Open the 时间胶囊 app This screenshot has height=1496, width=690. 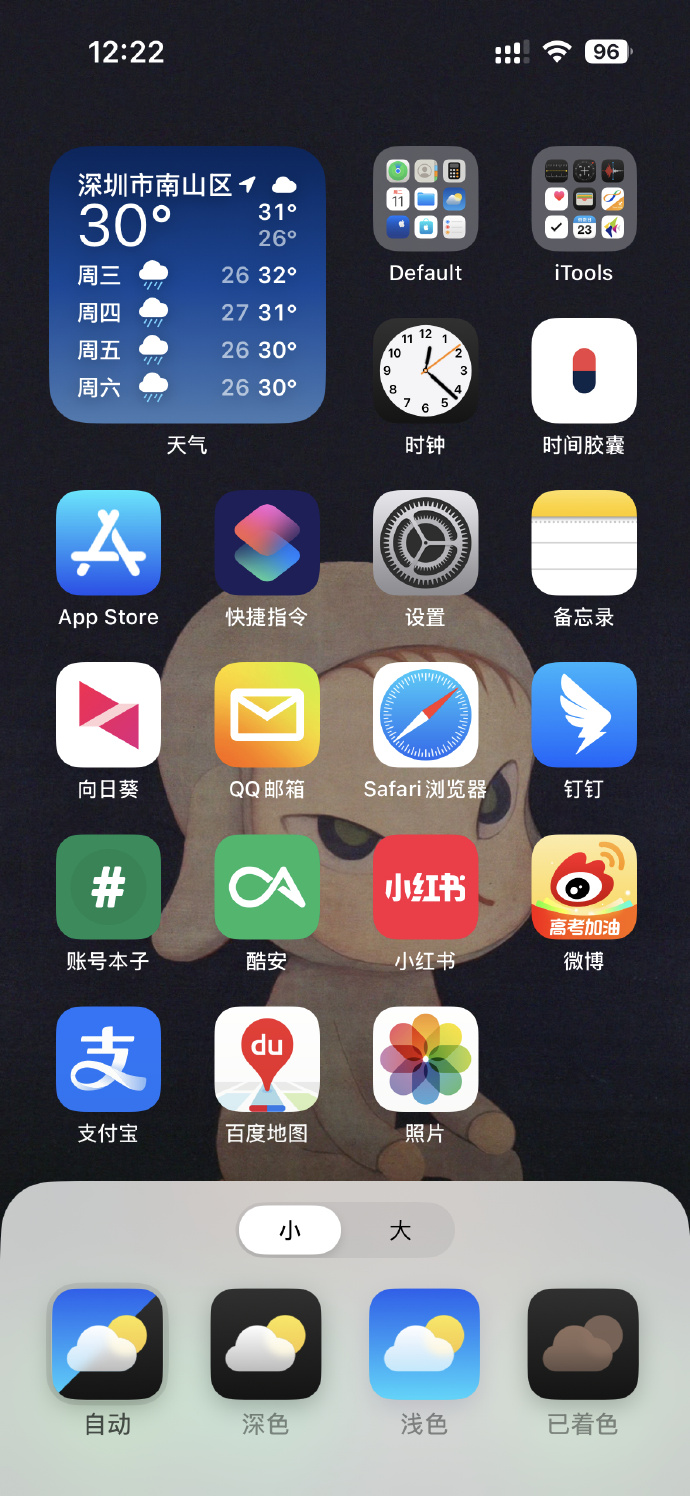(x=584, y=371)
